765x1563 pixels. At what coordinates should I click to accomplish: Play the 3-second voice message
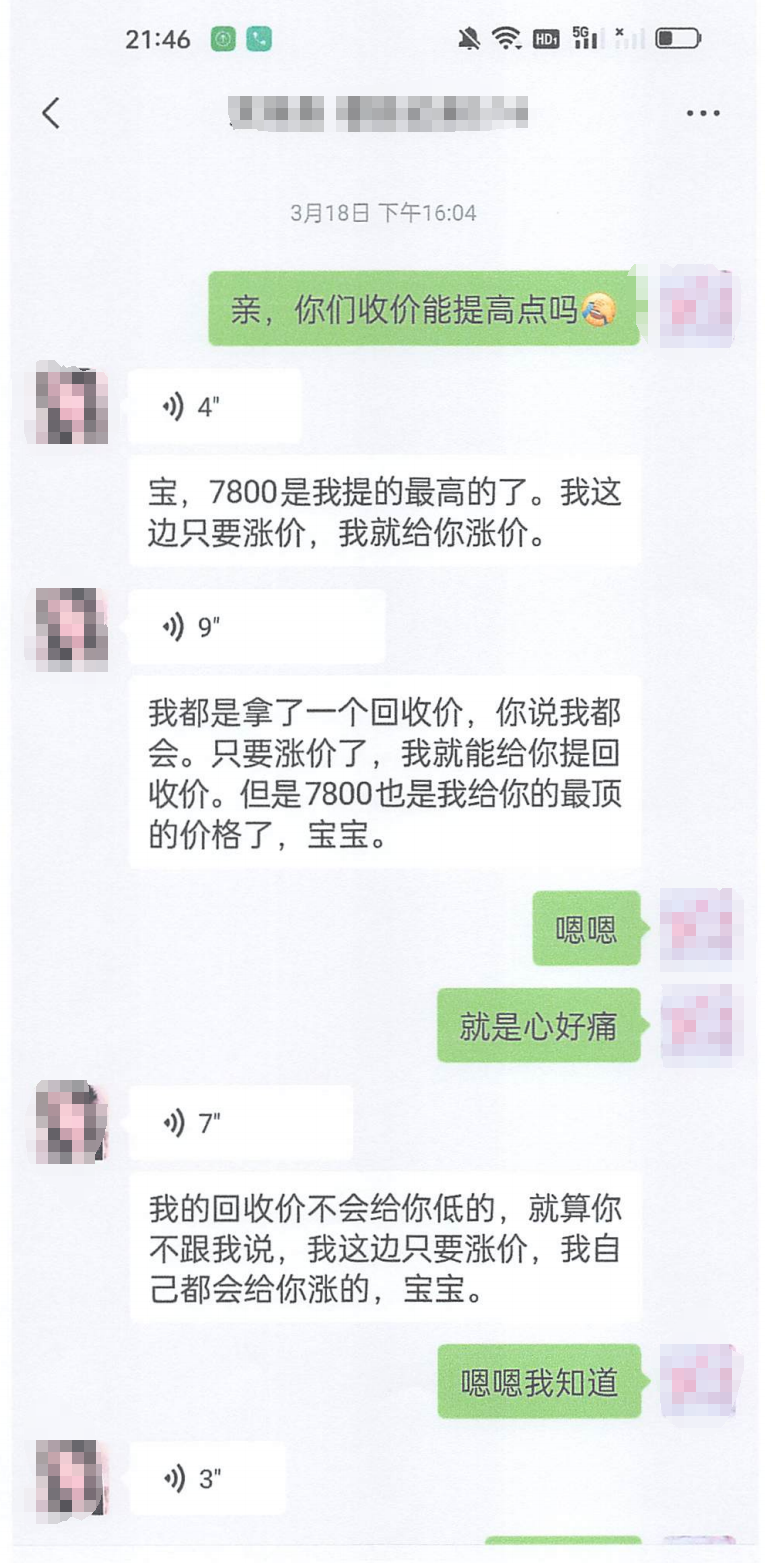[206, 1478]
